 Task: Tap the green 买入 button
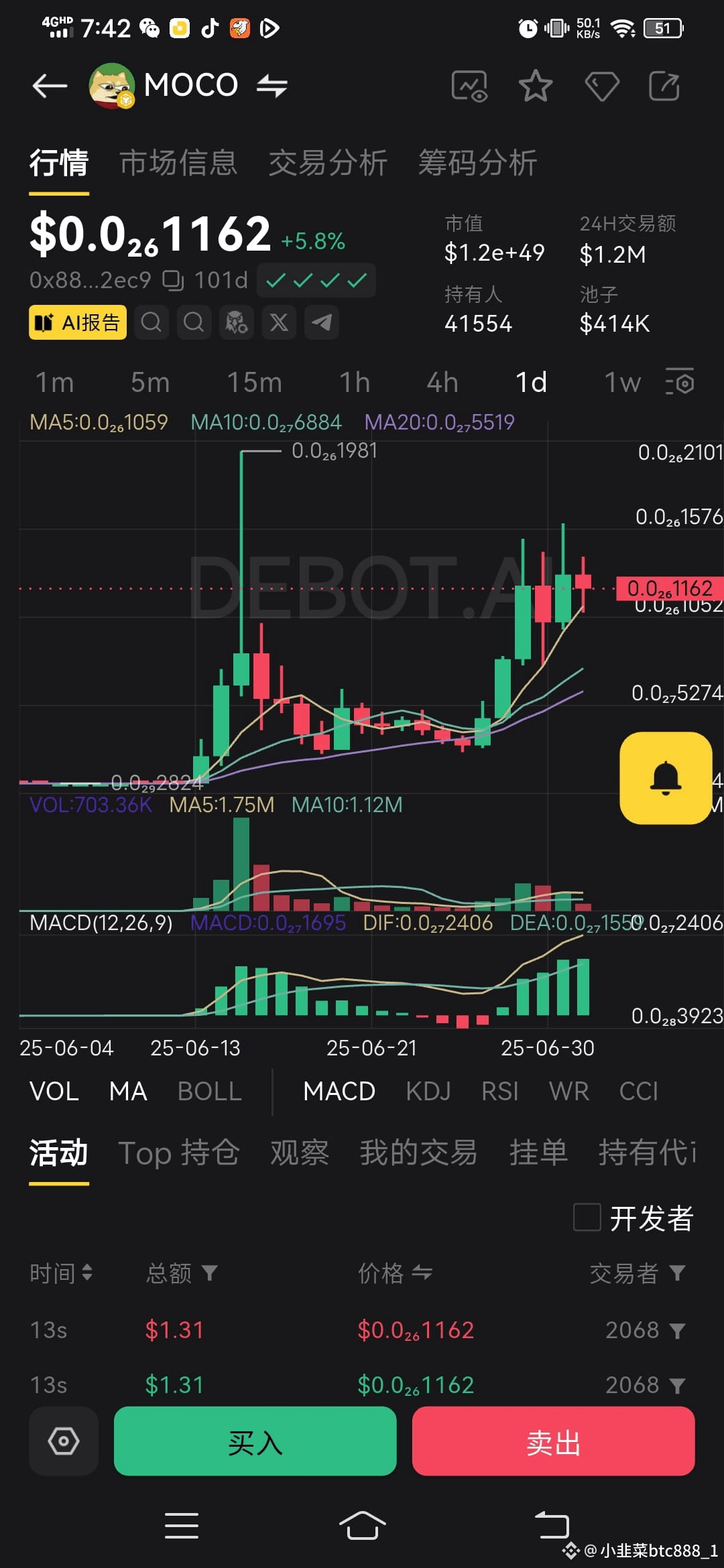click(x=255, y=1441)
